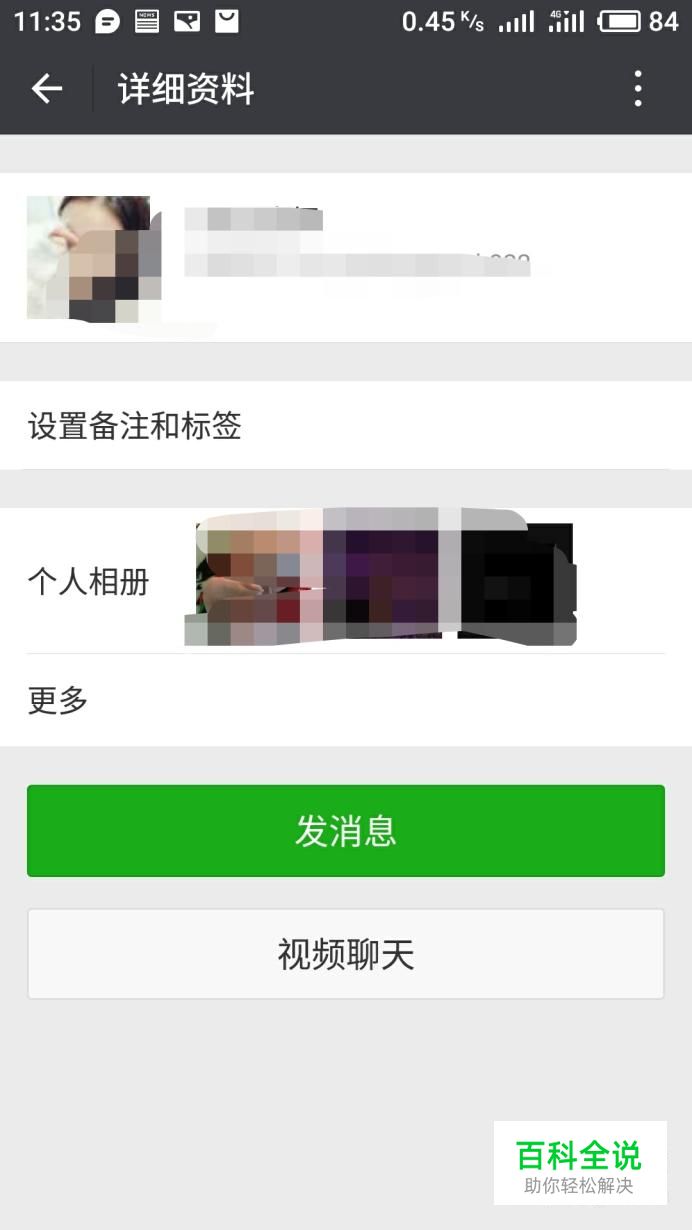Tap the green 发消息 button
Viewport: 692px width, 1230px height.
coord(346,831)
